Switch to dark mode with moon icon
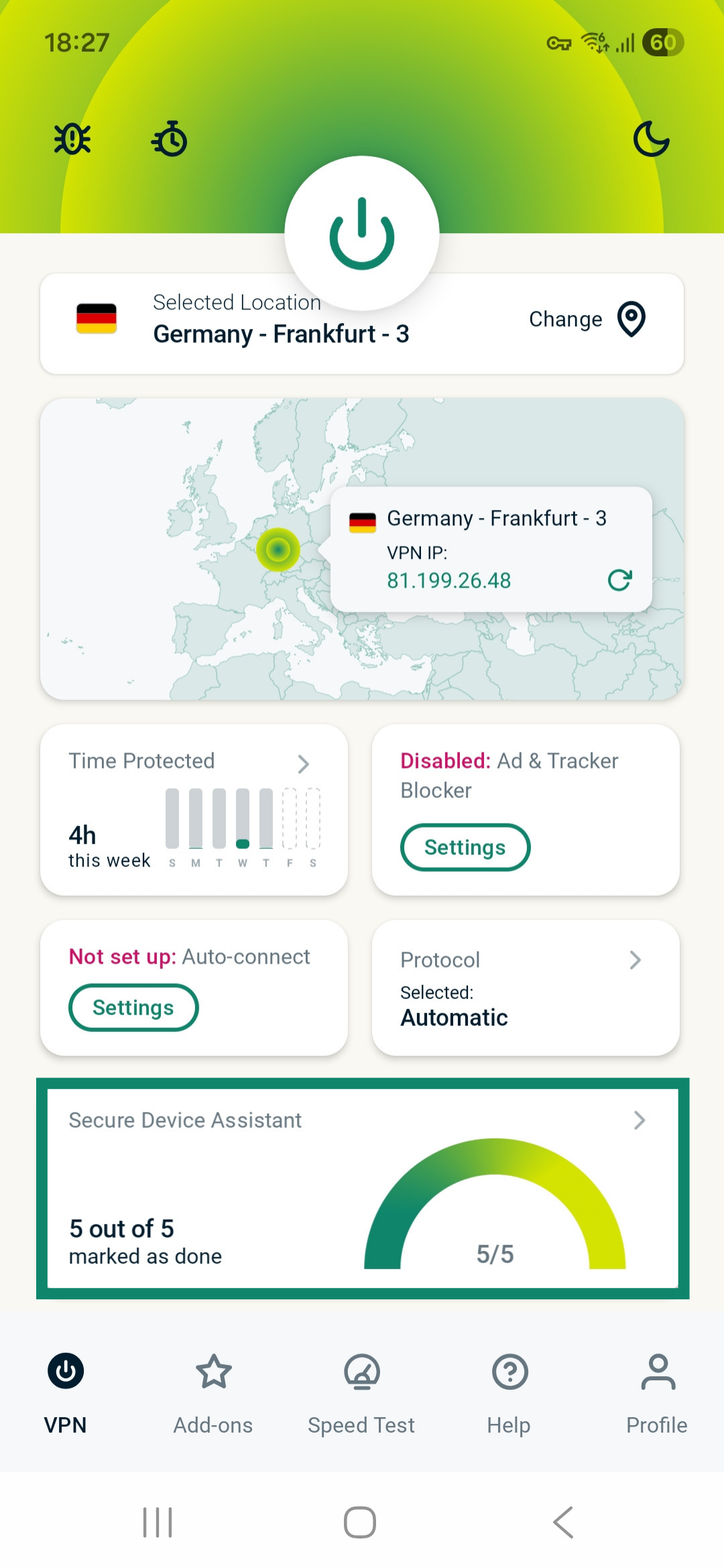The width and height of the screenshot is (724, 1568). pyautogui.click(x=651, y=139)
